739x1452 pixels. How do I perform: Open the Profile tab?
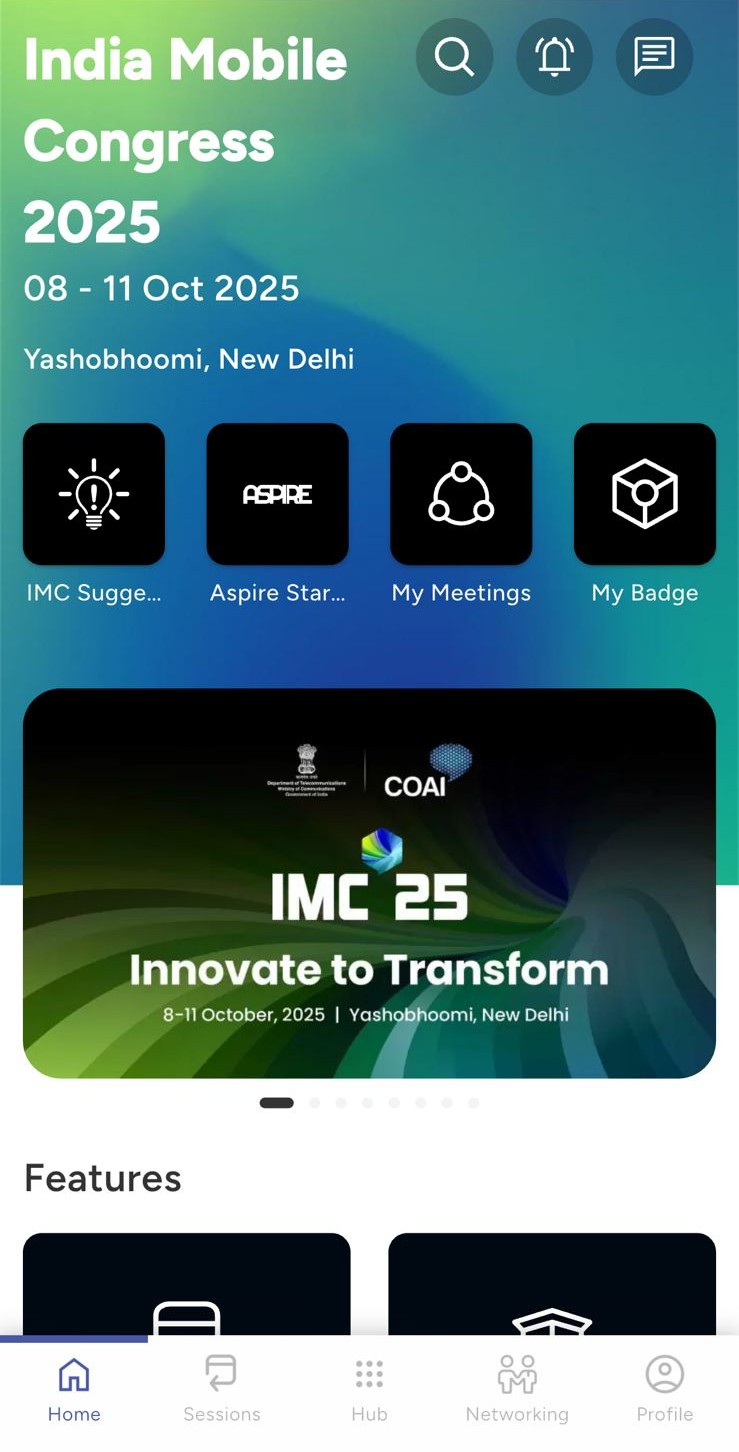pyautogui.click(x=665, y=1388)
